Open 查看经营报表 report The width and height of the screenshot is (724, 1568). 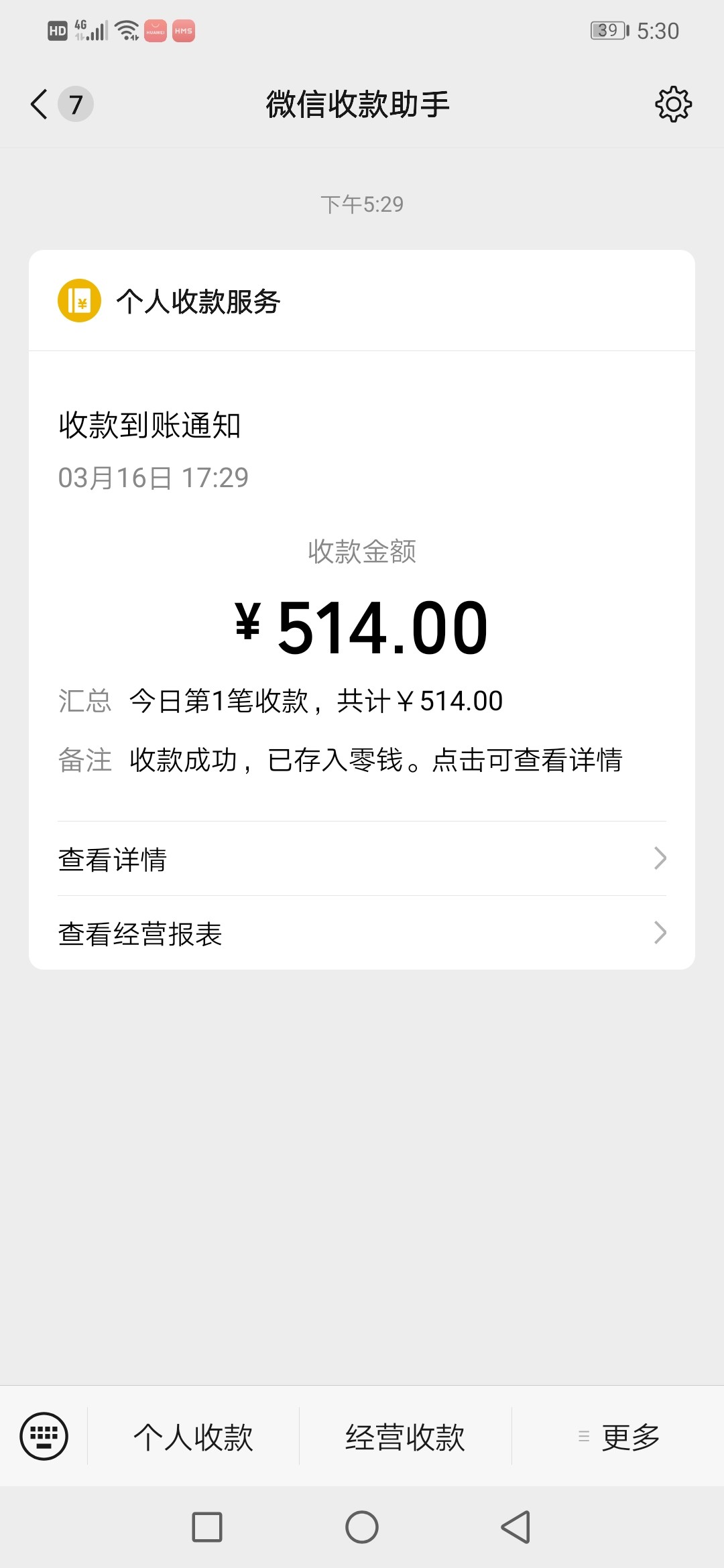(362, 933)
